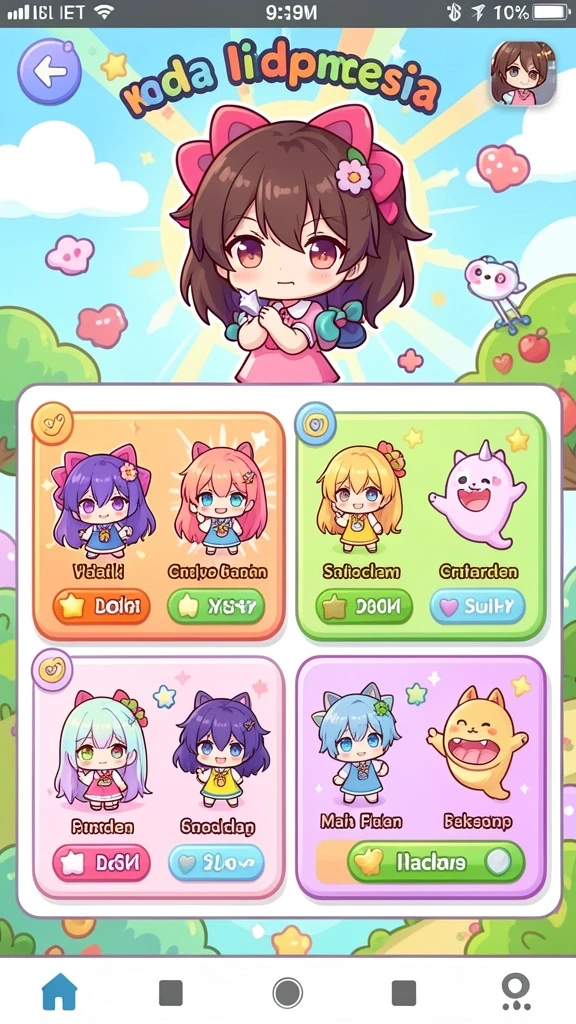
Task: Go back with the purple arrow button
Action: click(x=50, y=72)
